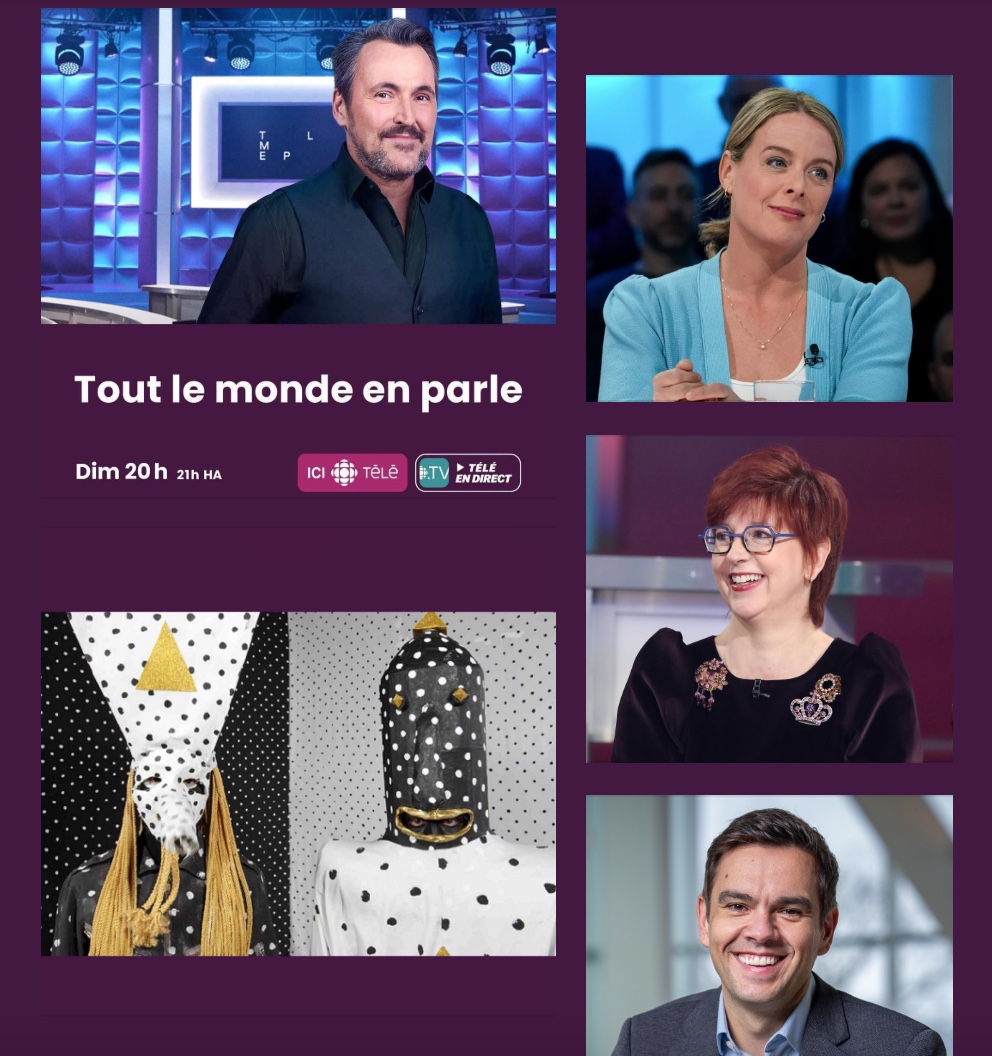The width and height of the screenshot is (992, 1056).
Task: View the photo of the woman in the blue cardigan
Action: pos(768,238)
